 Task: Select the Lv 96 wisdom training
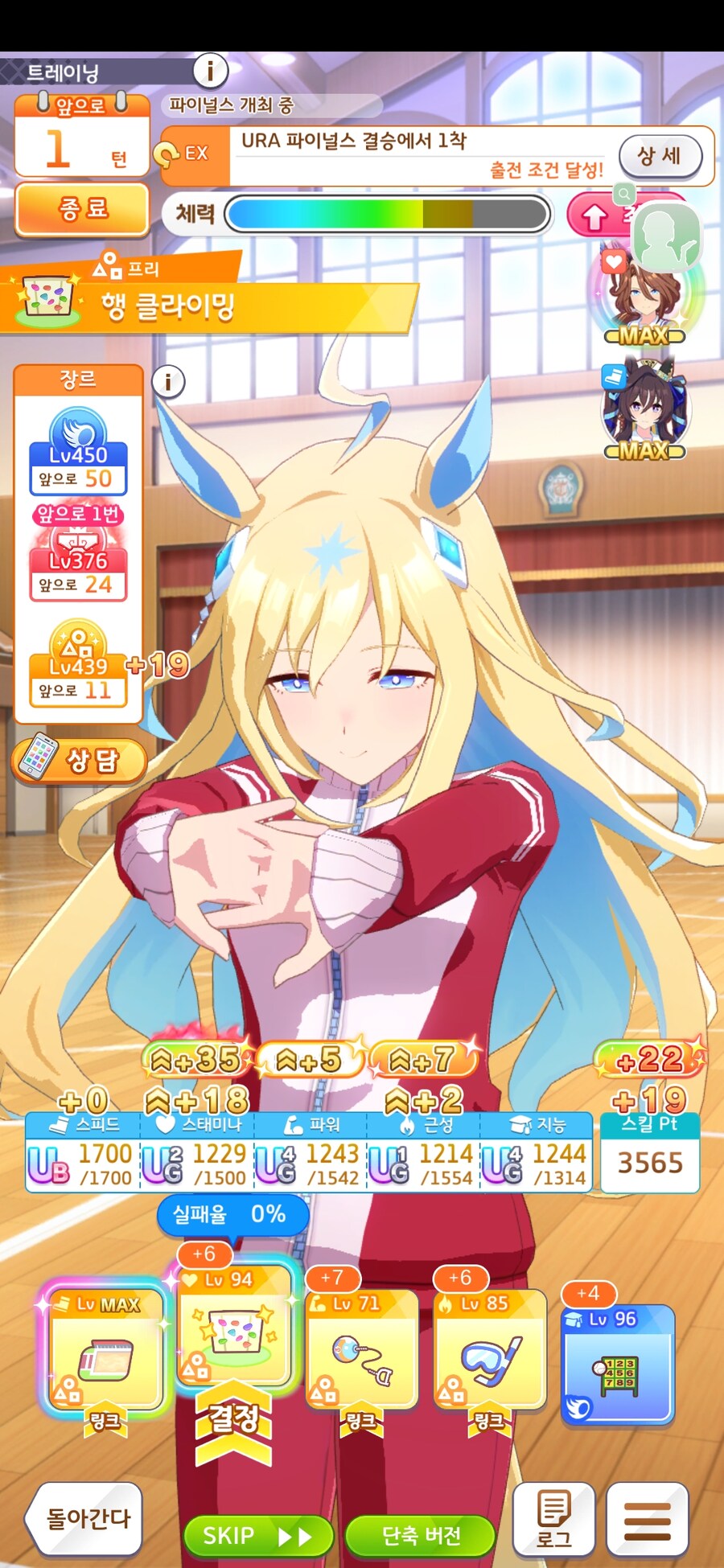(617, 1363)
